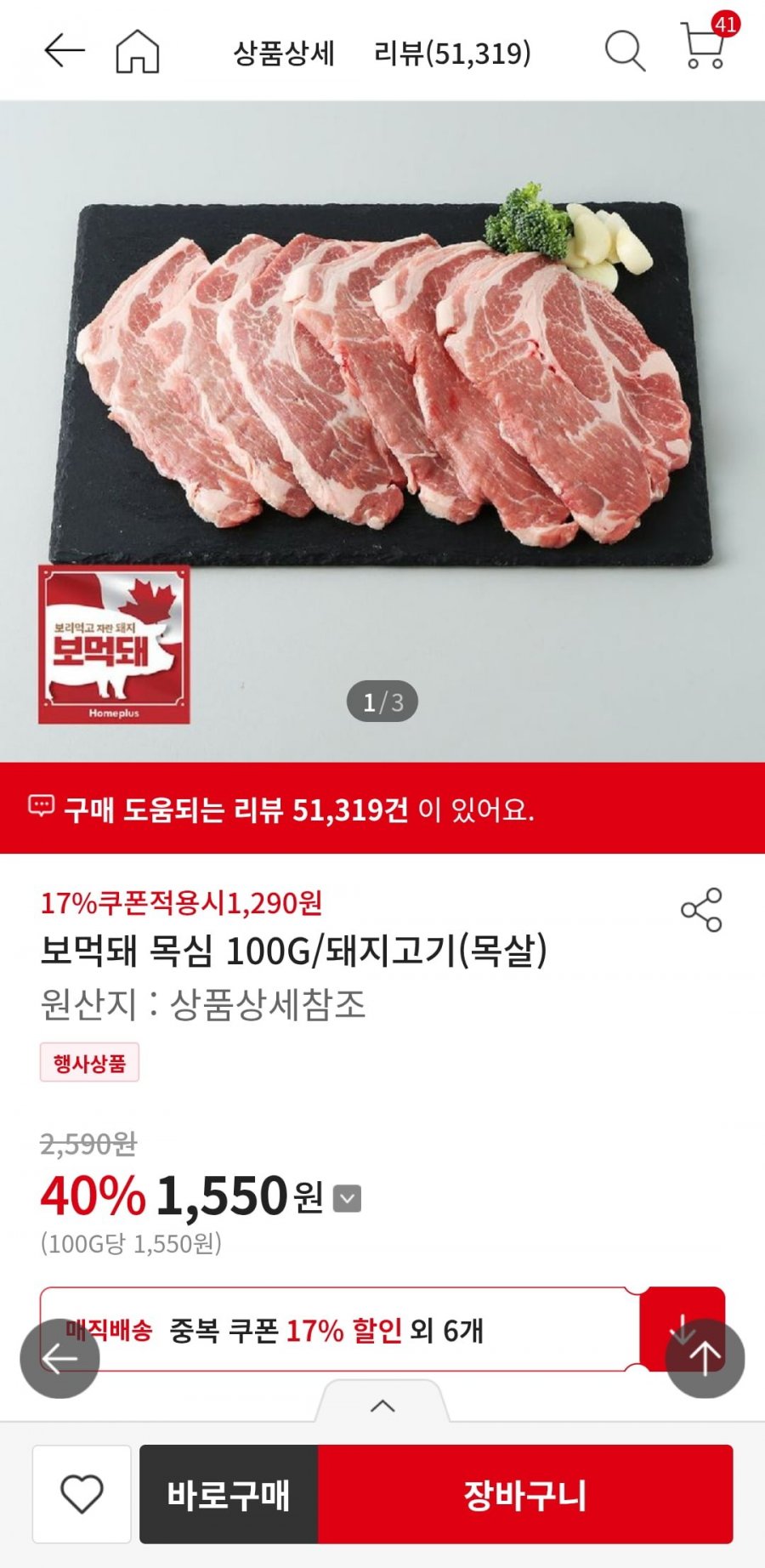Open the home icon in the header
Screen dimensions: 765x1568
tap(137, 52)
